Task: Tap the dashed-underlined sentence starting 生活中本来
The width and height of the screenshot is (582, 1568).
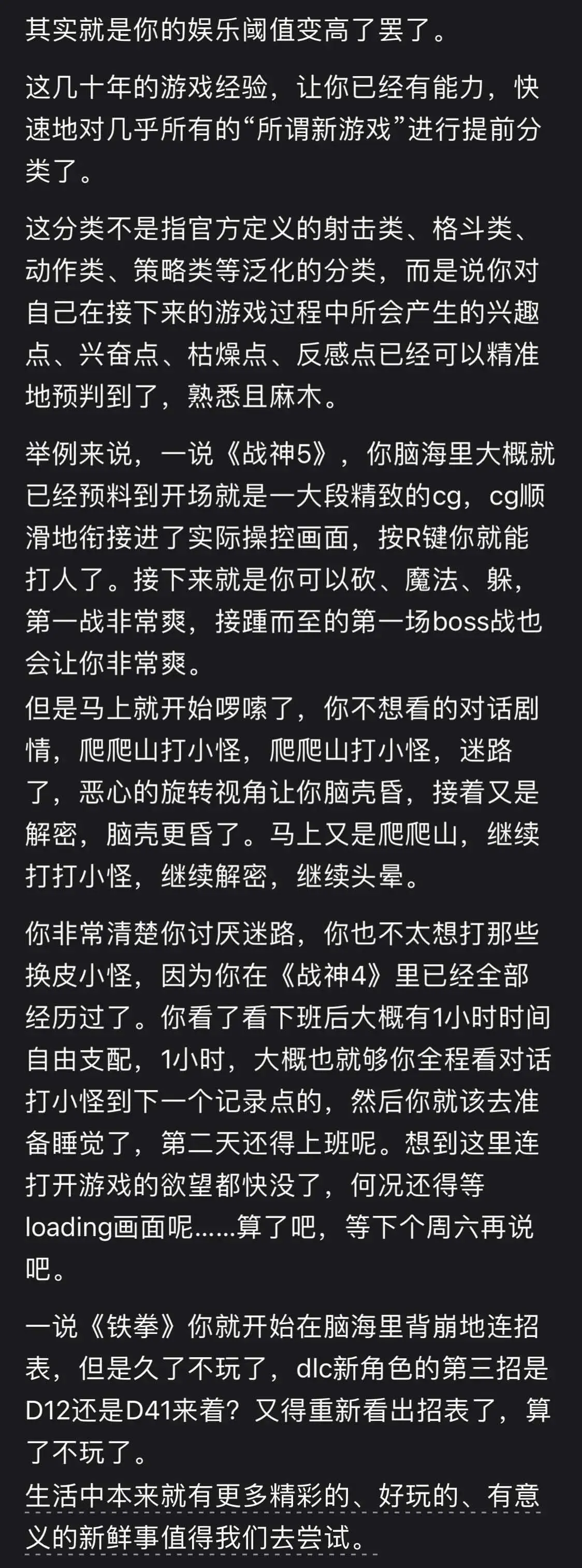Action: point(281,1497)
